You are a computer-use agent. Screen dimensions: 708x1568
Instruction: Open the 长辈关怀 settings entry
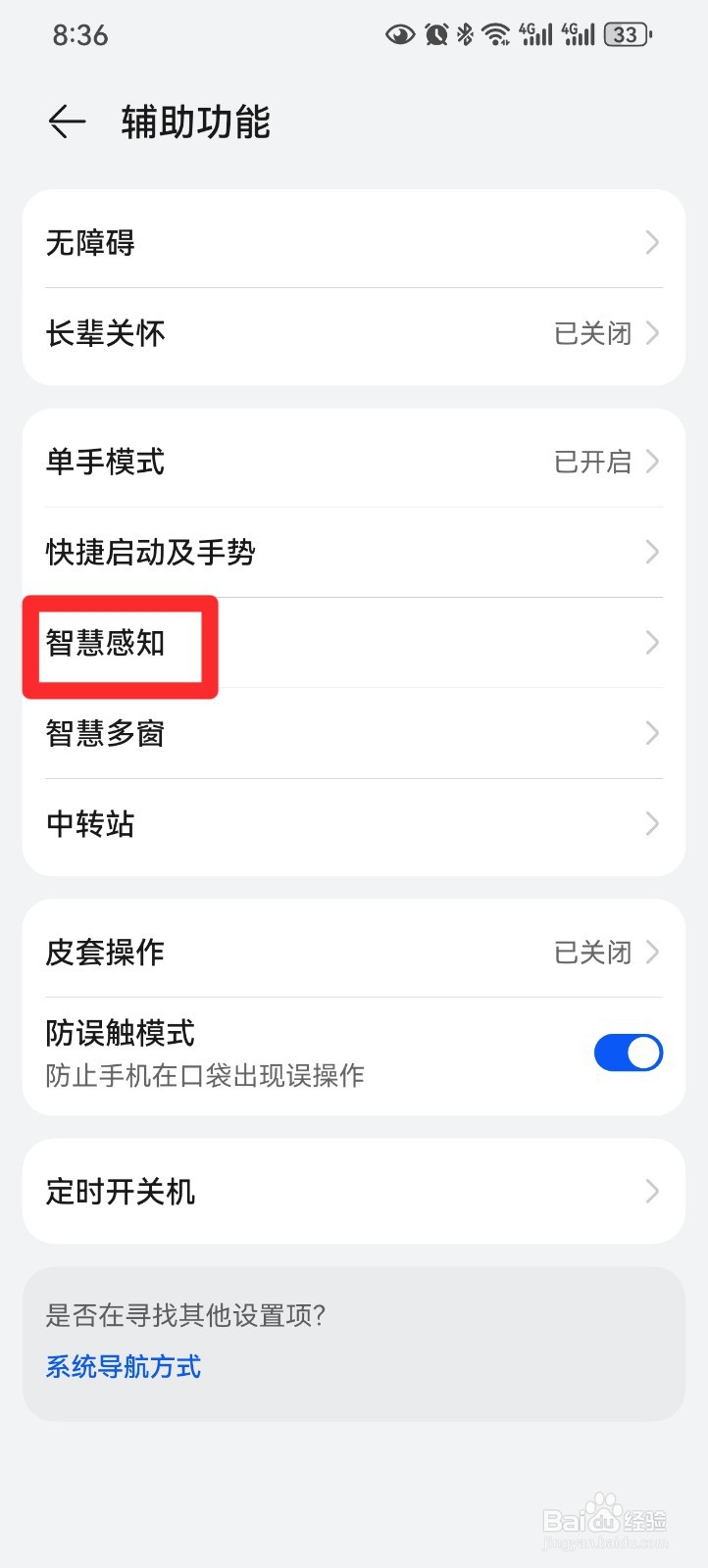[x=353, y=333]
